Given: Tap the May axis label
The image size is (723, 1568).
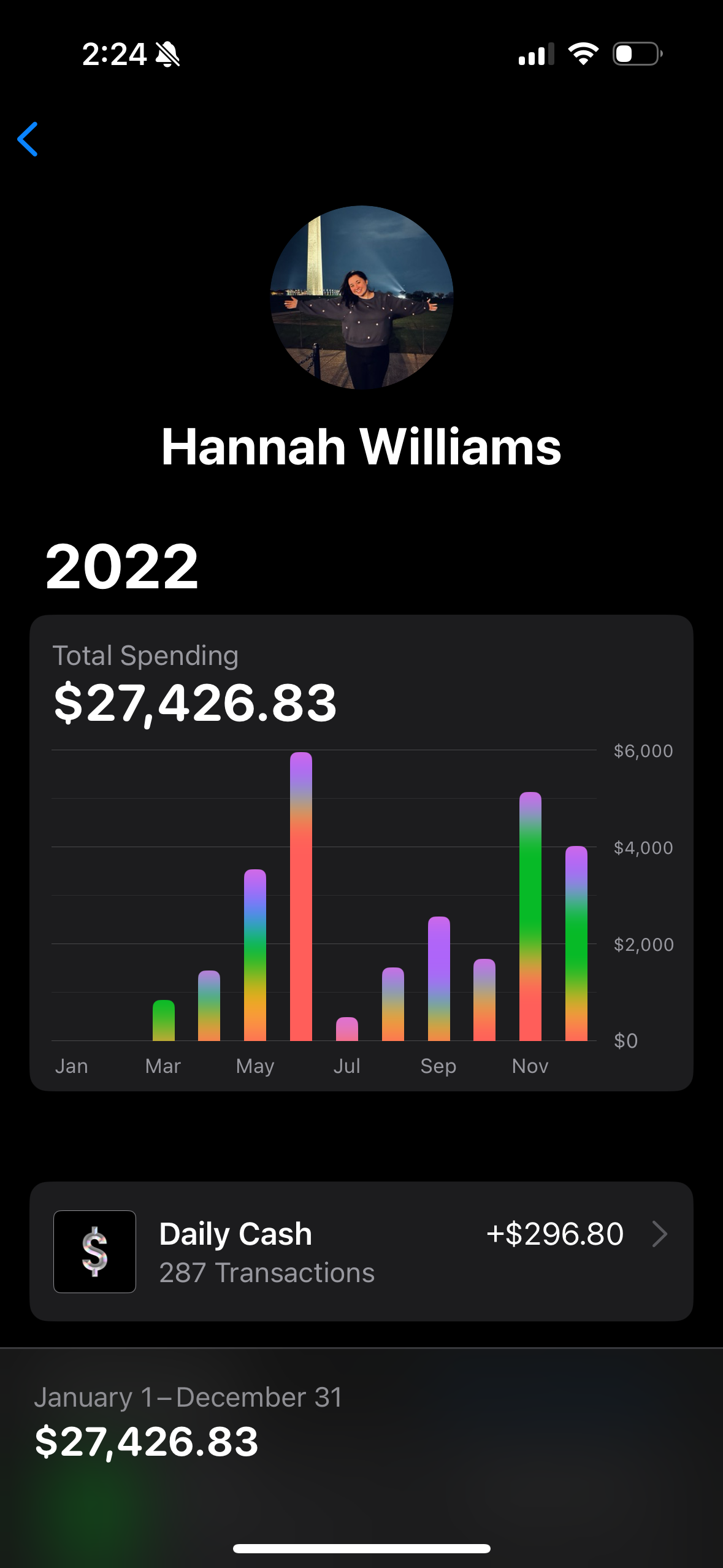Looking at the screenshot, I should (254, 1066).
